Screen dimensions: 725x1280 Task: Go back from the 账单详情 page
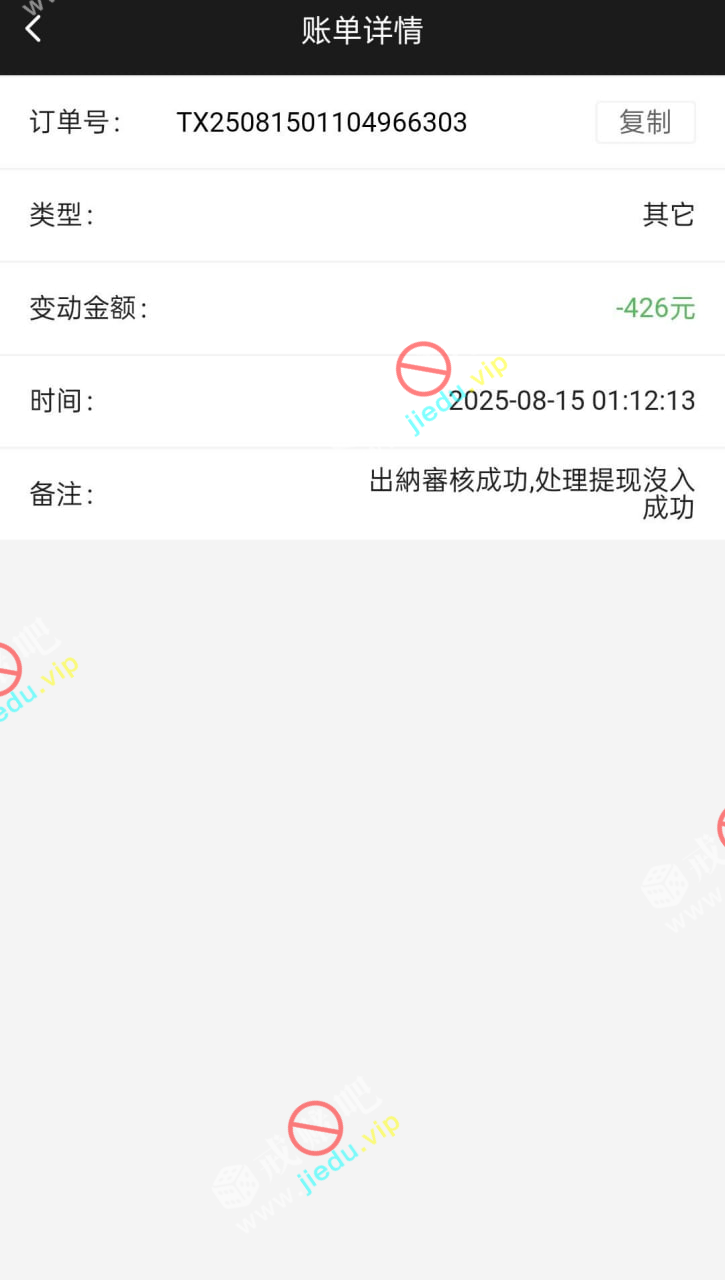pos(33,29)
